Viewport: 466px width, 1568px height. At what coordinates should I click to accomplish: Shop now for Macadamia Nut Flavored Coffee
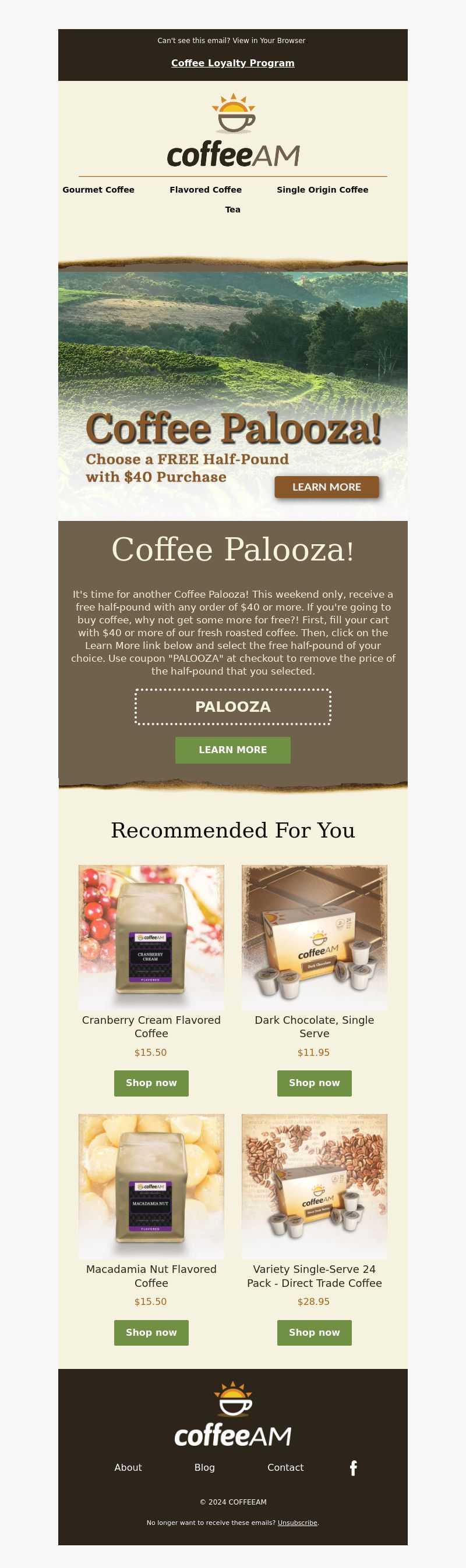pos(151,1332)
